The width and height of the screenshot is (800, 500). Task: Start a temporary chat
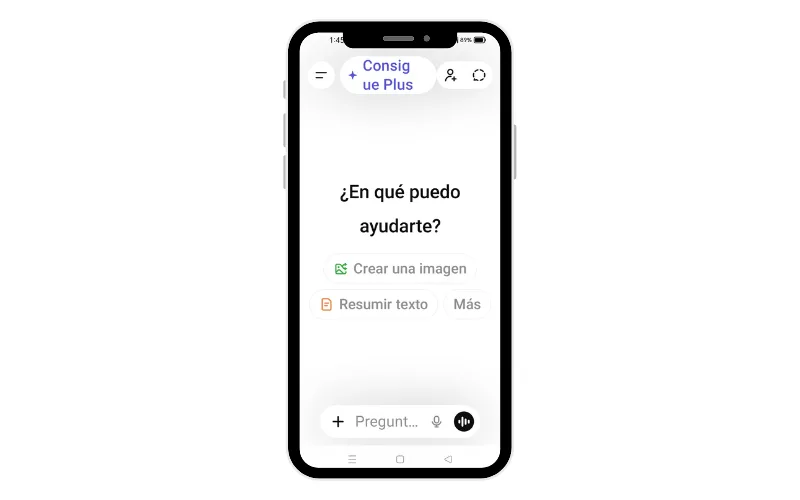tap(479, 75)
